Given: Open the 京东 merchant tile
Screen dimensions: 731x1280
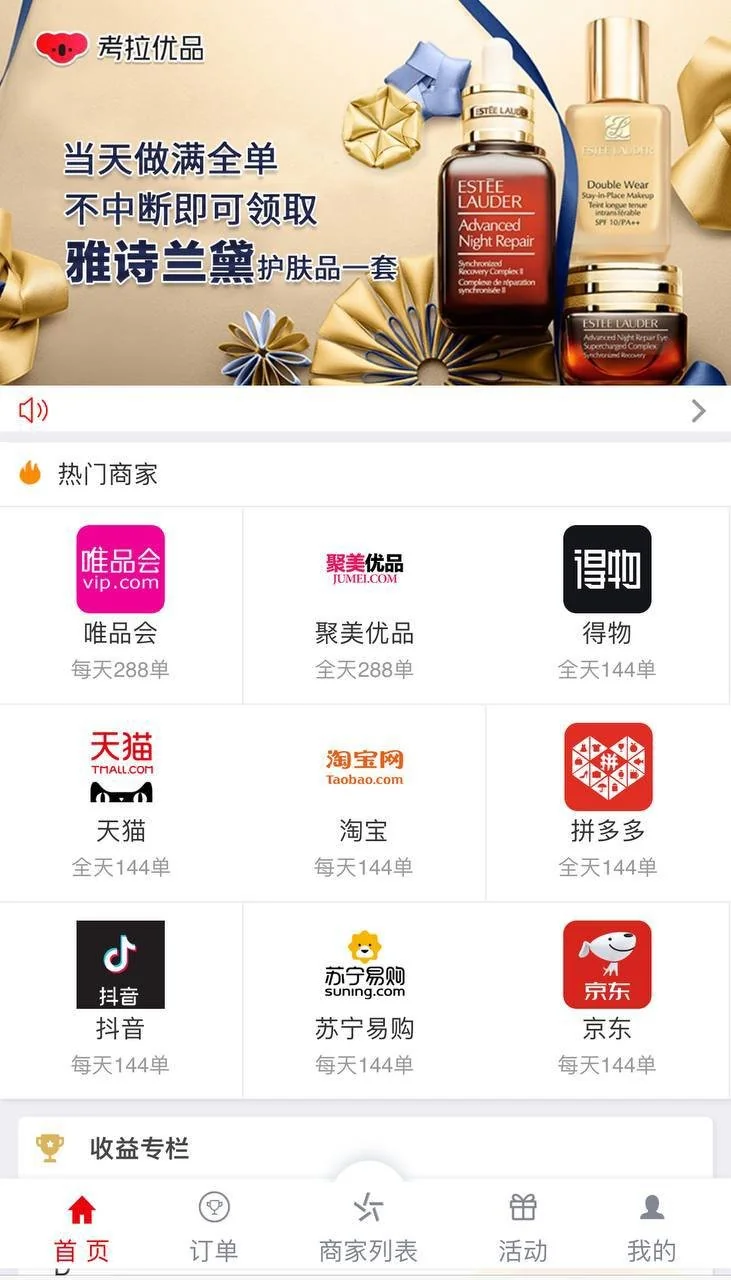Looking at the screenshot, I should click(x=607, y=998).
